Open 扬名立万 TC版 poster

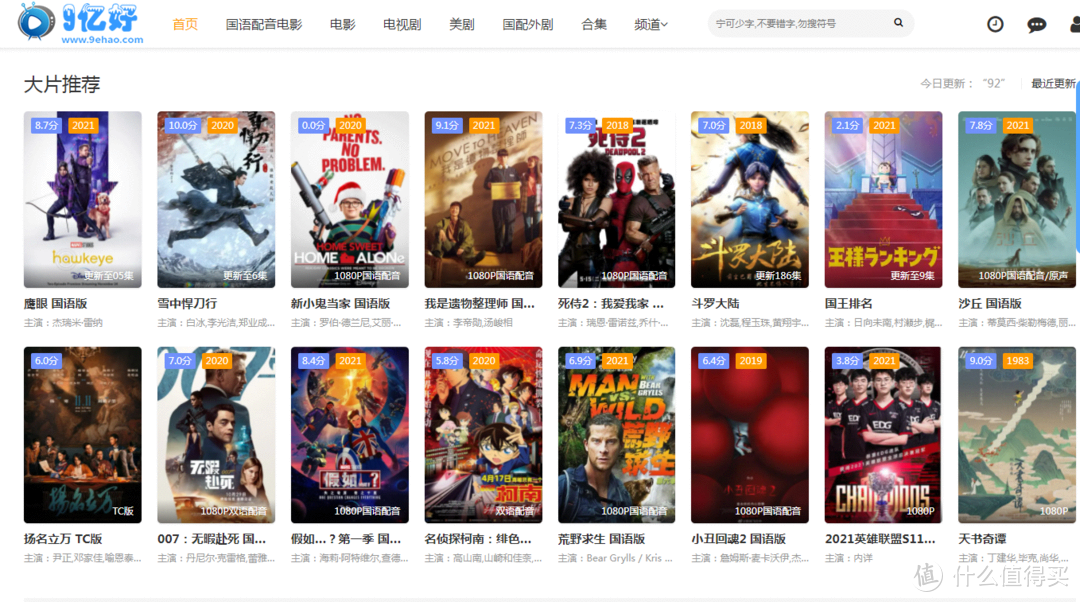point(83,435)
